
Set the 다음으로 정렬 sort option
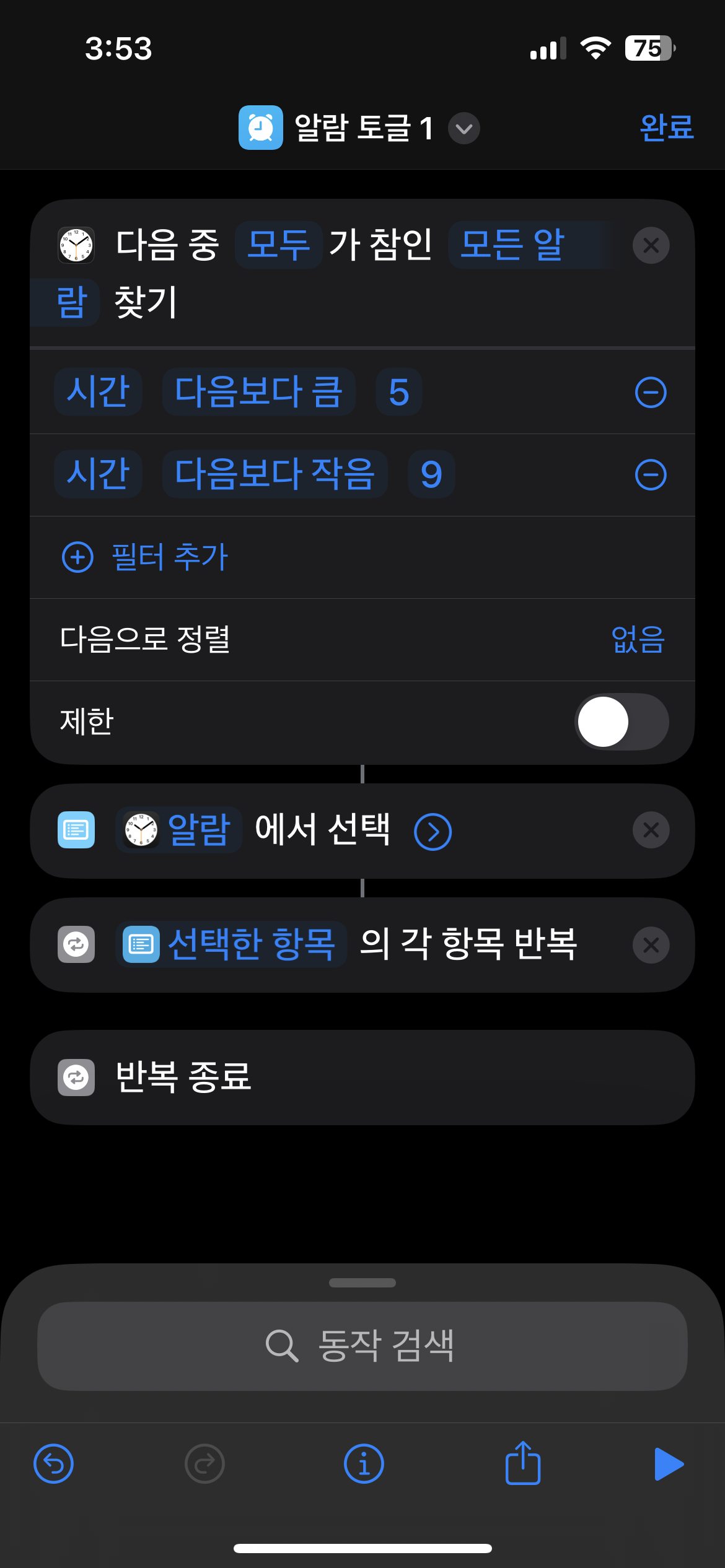pyautogui.click(x=637, y=639)
